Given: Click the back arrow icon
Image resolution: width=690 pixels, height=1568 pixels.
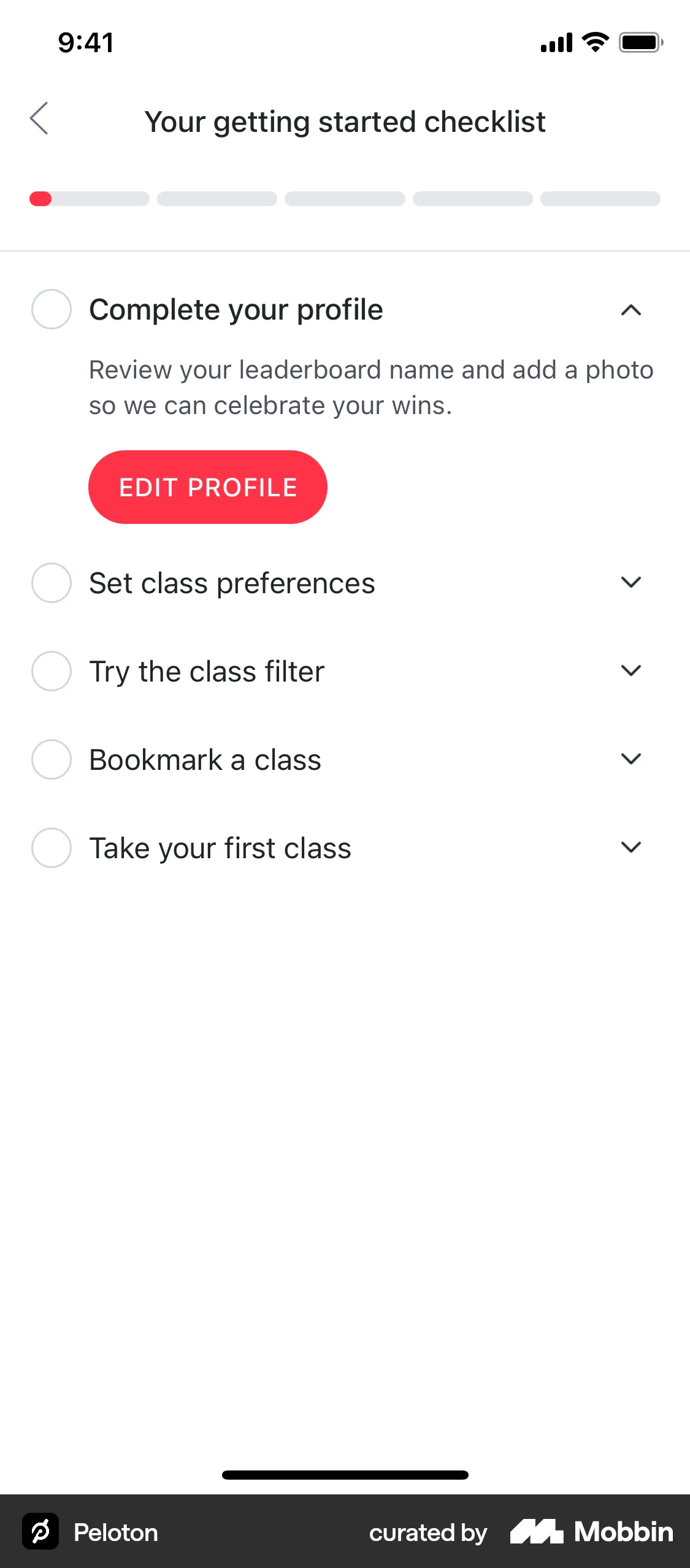Looking at the screenshot, I should 39,120.
